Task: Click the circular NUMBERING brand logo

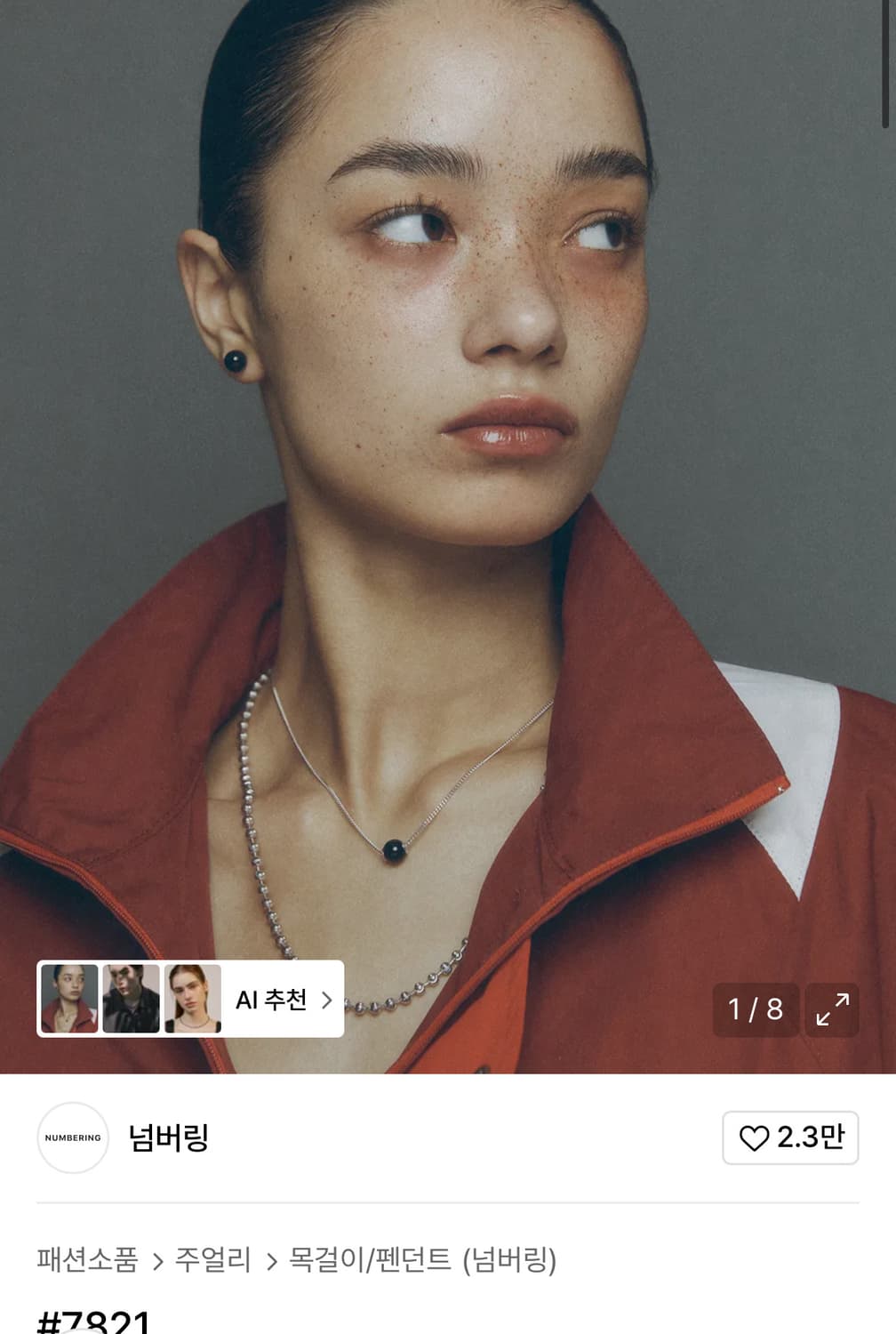Action: click(72, 1137)
